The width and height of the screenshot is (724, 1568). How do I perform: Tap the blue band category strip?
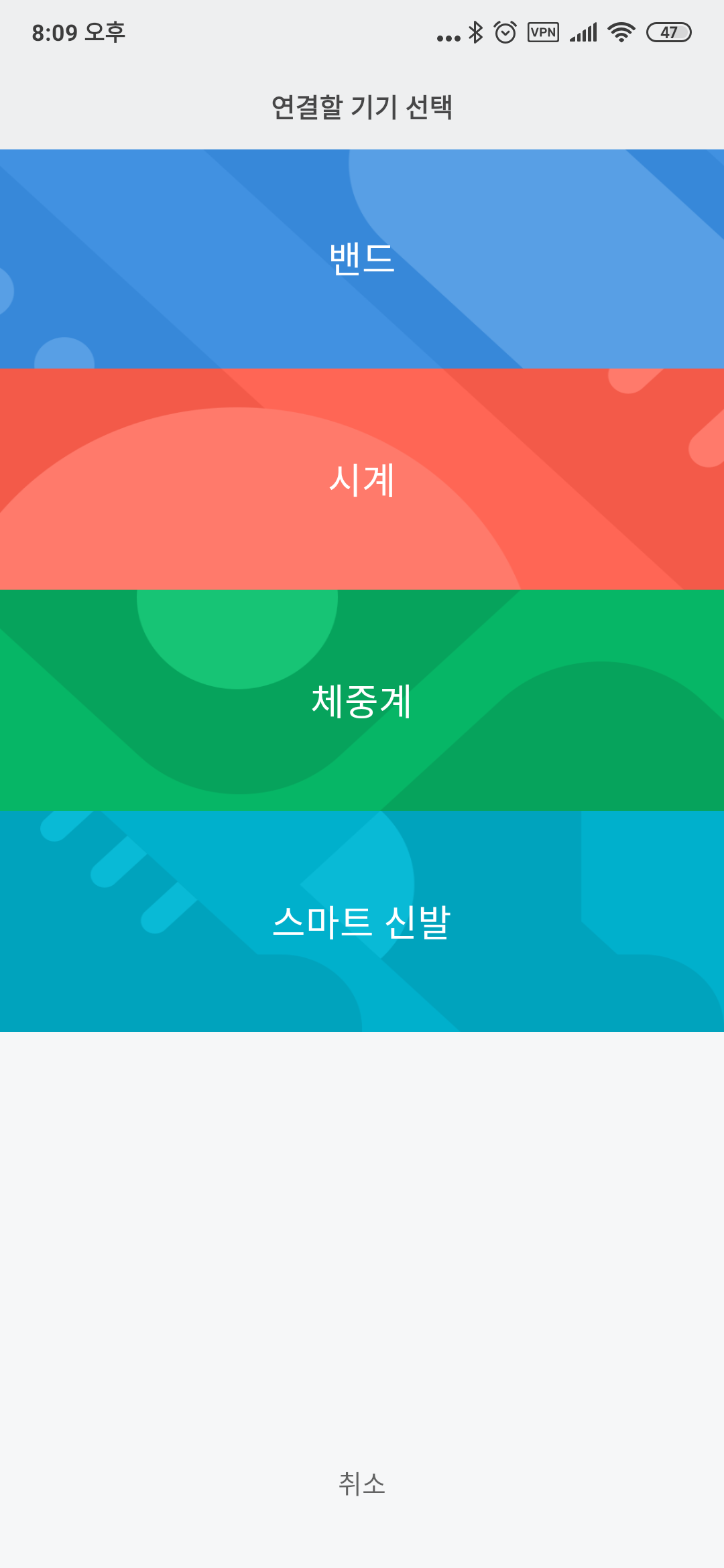pyautogui.click(x=362, y=258)
